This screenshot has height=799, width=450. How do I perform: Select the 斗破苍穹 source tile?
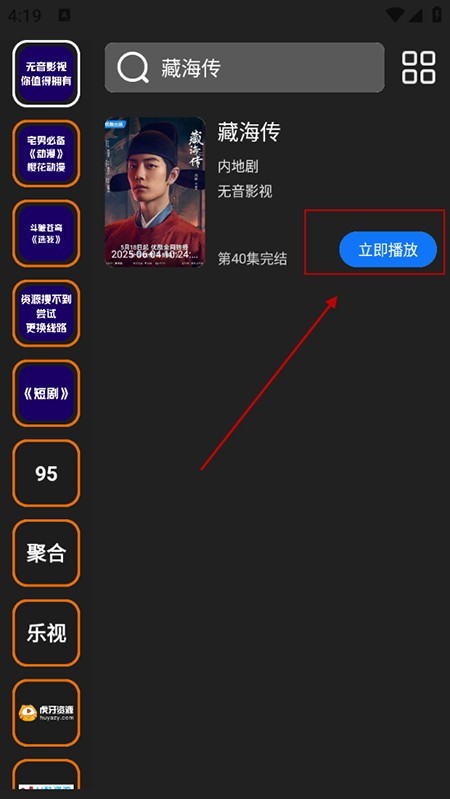(x=46, y=233)
